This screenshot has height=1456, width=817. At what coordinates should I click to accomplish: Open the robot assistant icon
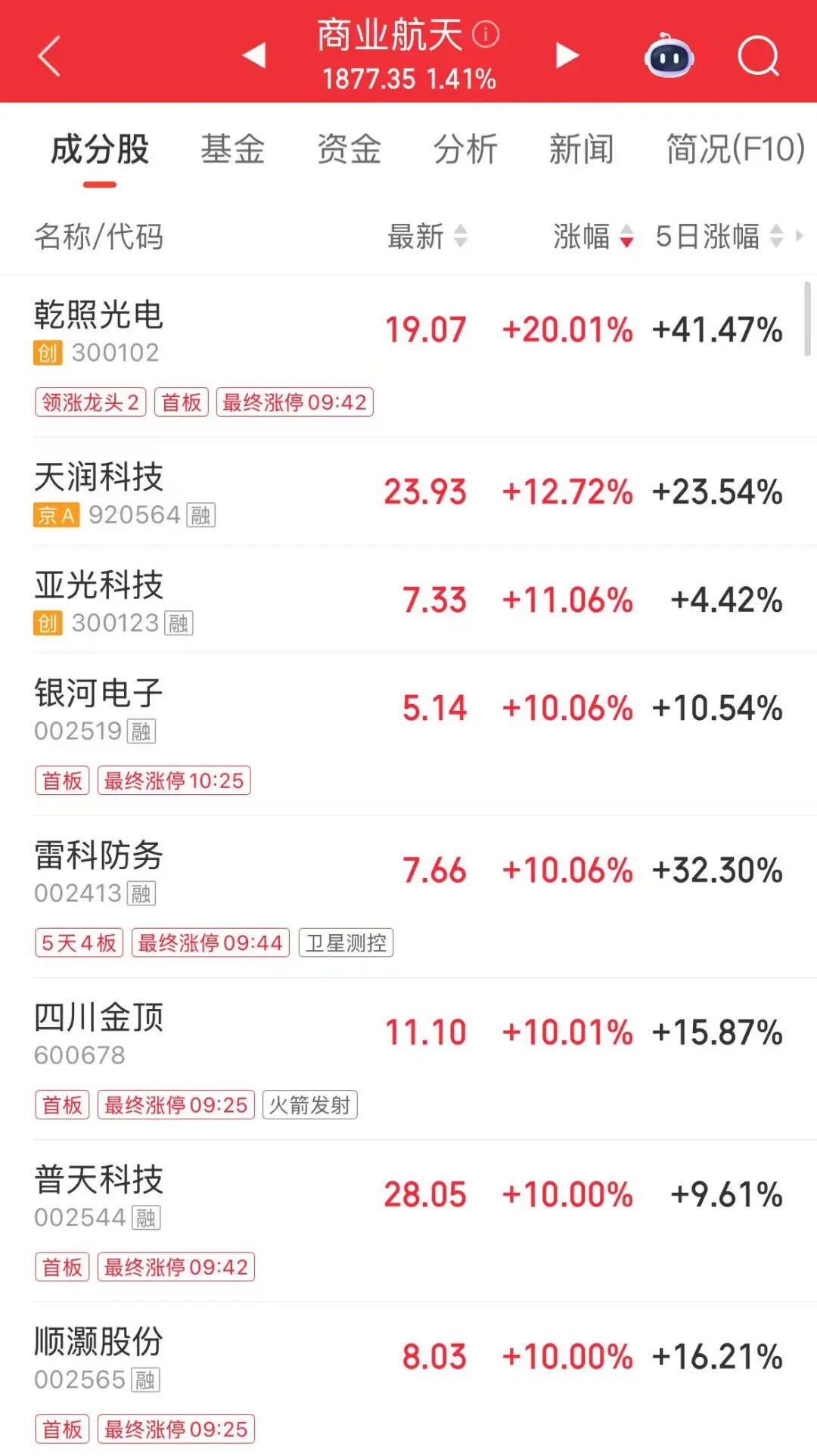coord(669,56)
